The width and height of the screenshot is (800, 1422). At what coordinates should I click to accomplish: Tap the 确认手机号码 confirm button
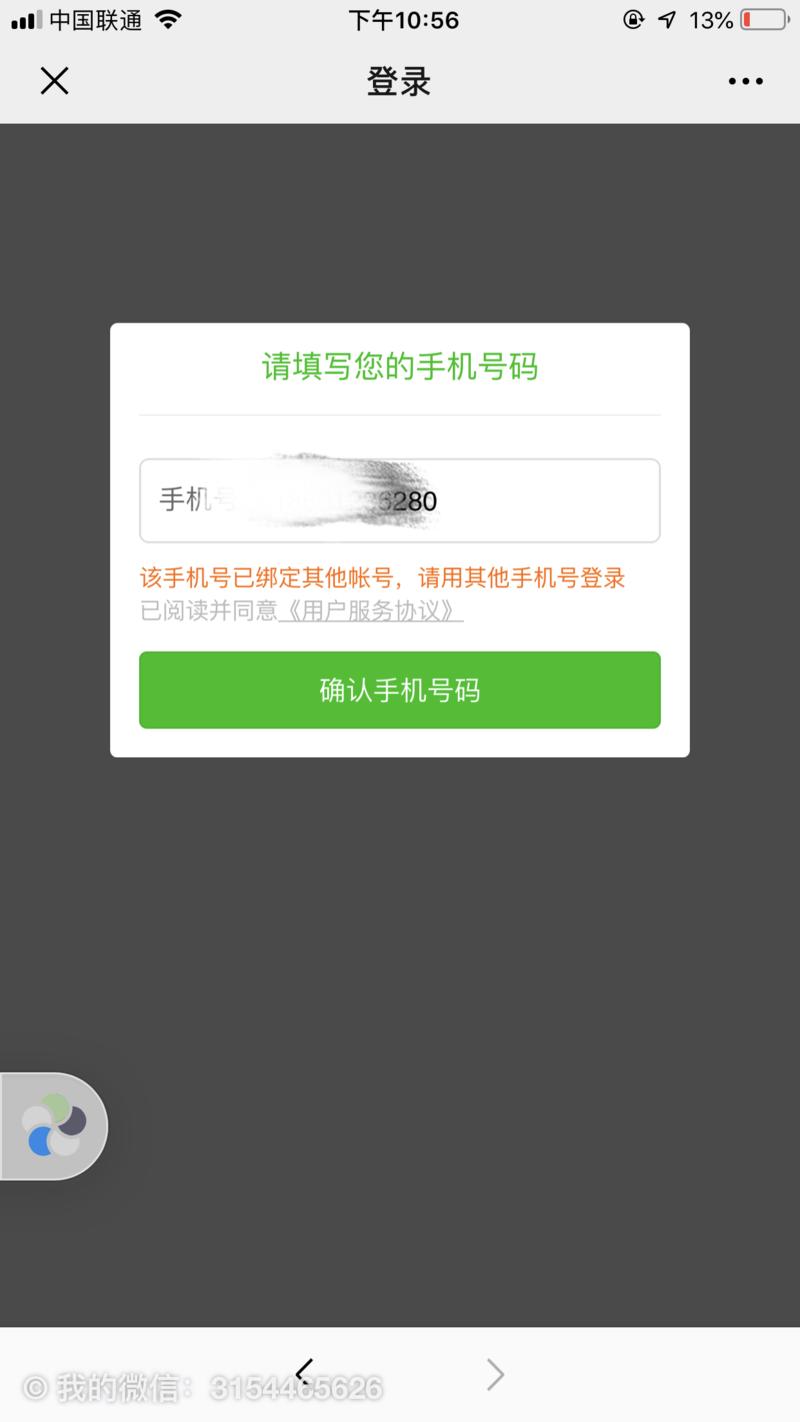pyautogui.click(x=399, y=690)
